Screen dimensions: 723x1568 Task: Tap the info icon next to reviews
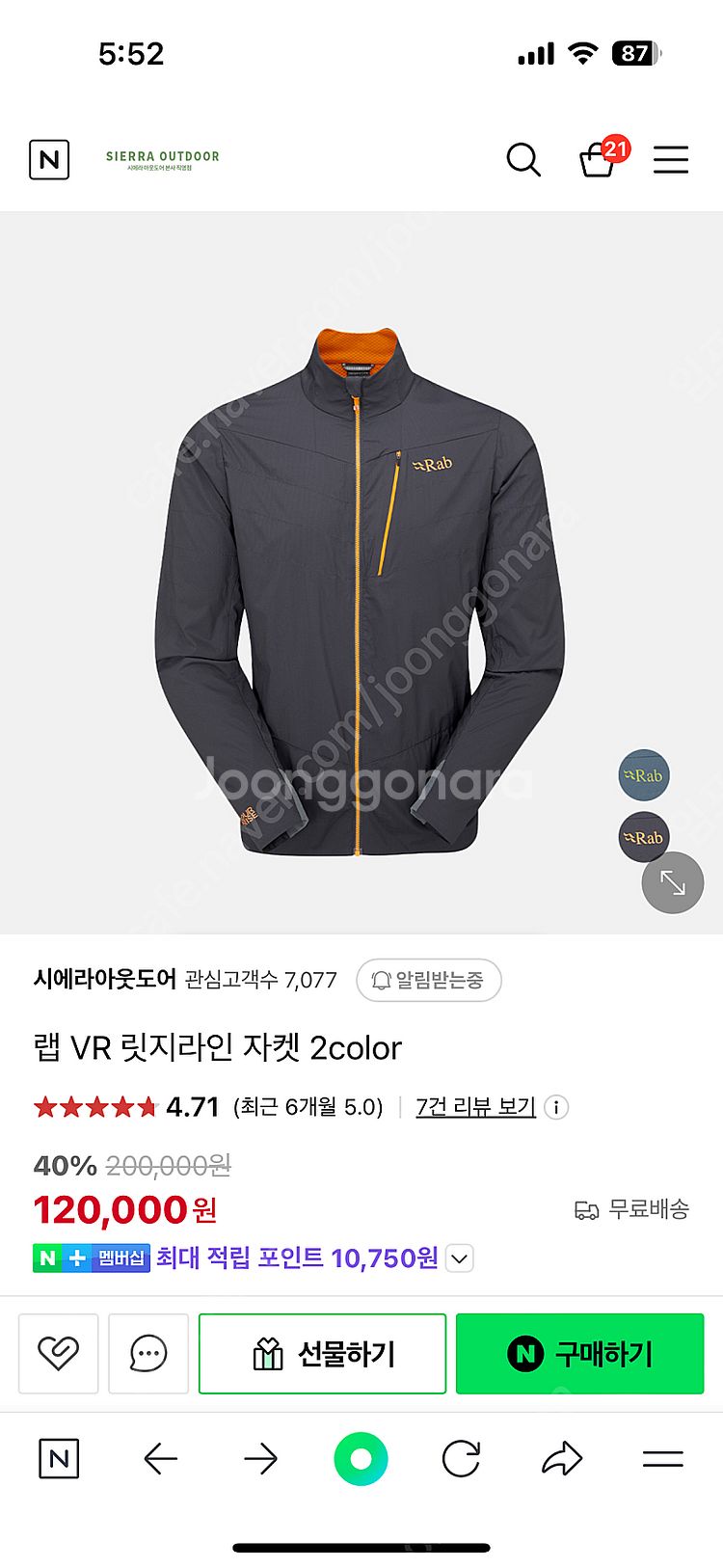click(556, 1107)
